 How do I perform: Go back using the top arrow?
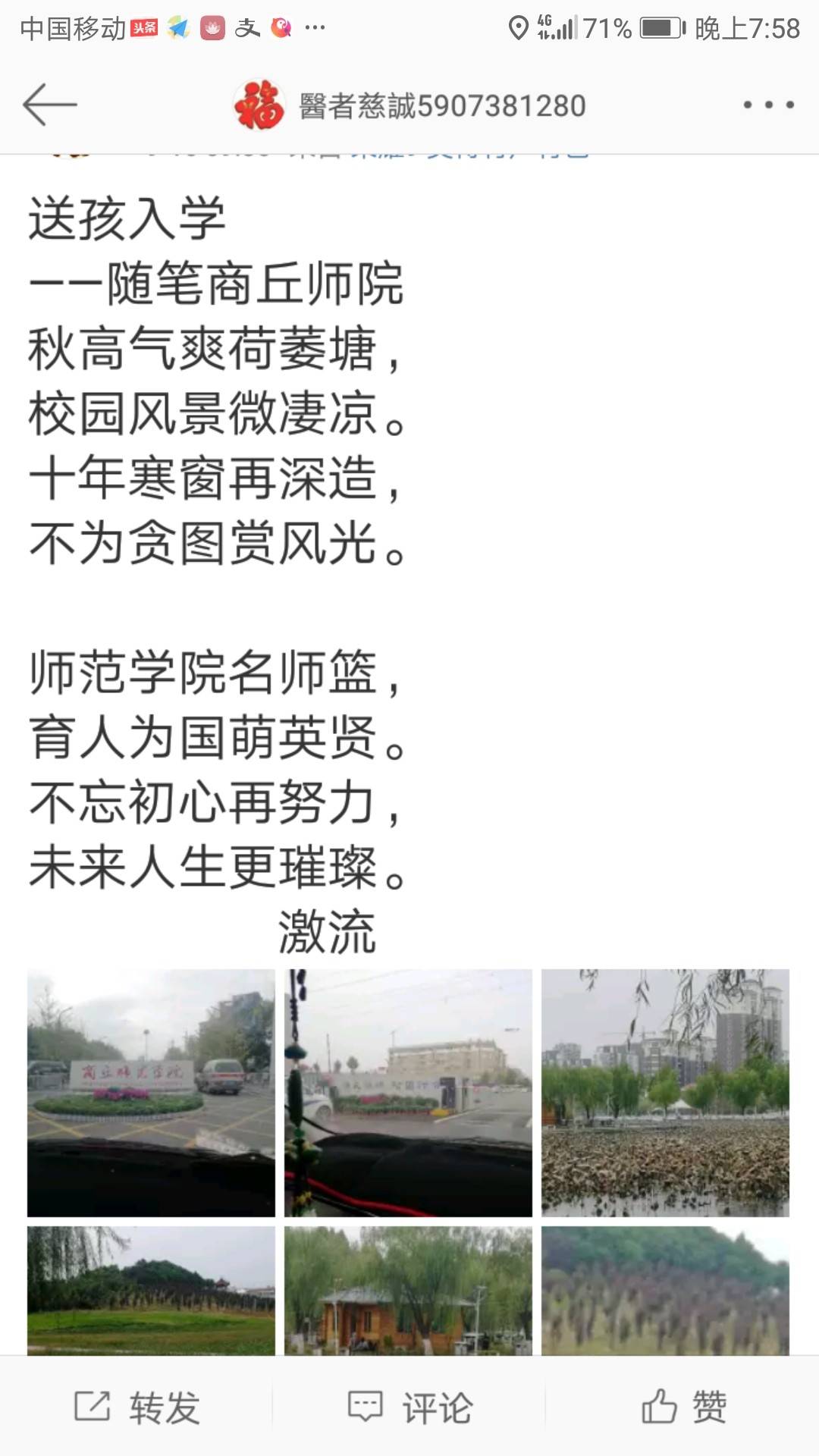click(50, 105)
